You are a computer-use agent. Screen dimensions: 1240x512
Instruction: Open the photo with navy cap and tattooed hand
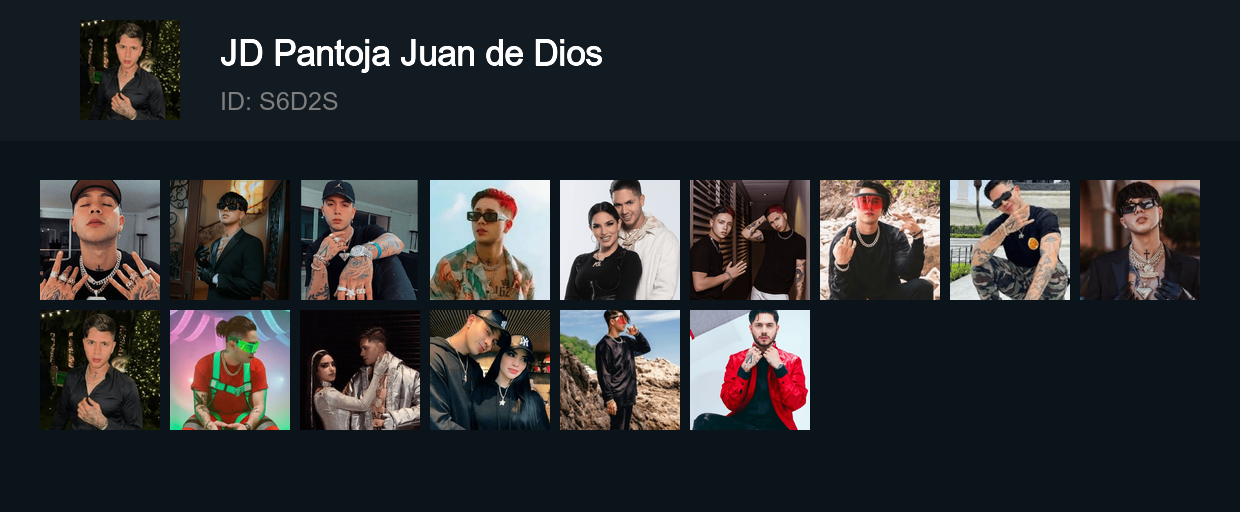[360, 240]
